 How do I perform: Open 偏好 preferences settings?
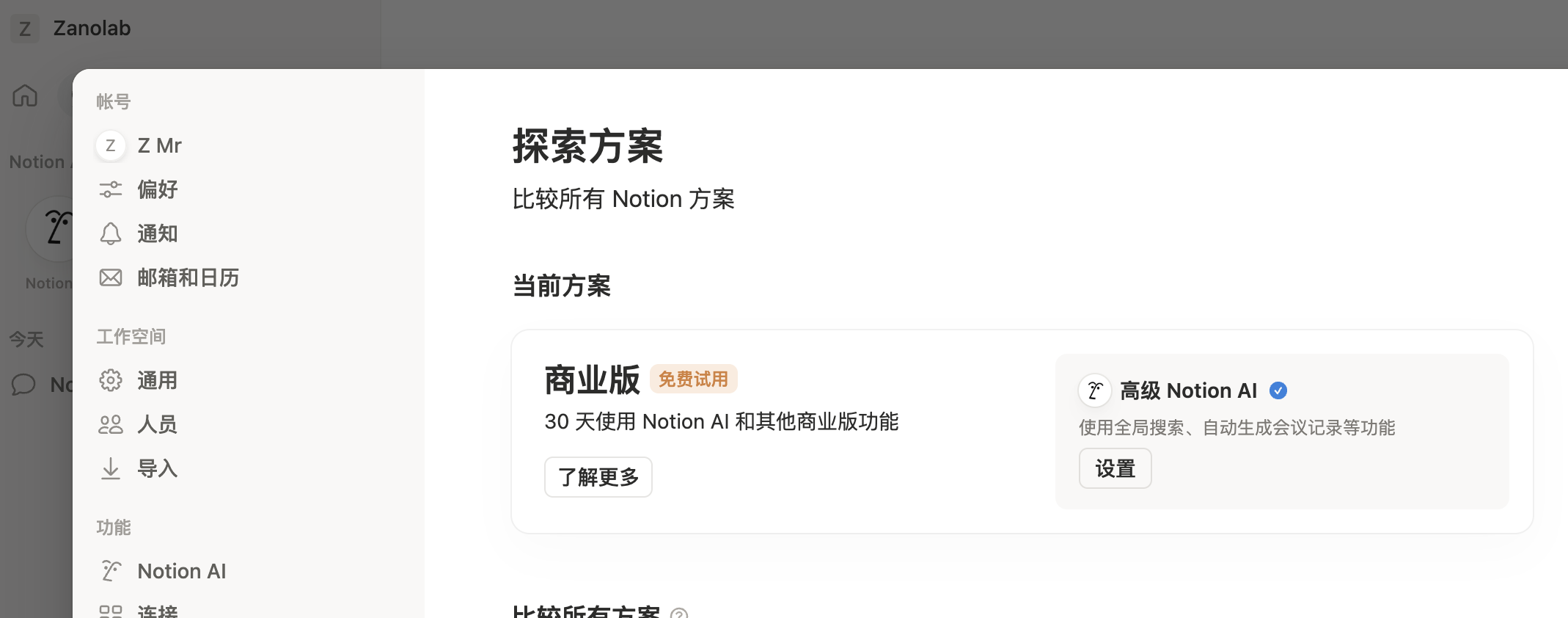coord(248,189)
